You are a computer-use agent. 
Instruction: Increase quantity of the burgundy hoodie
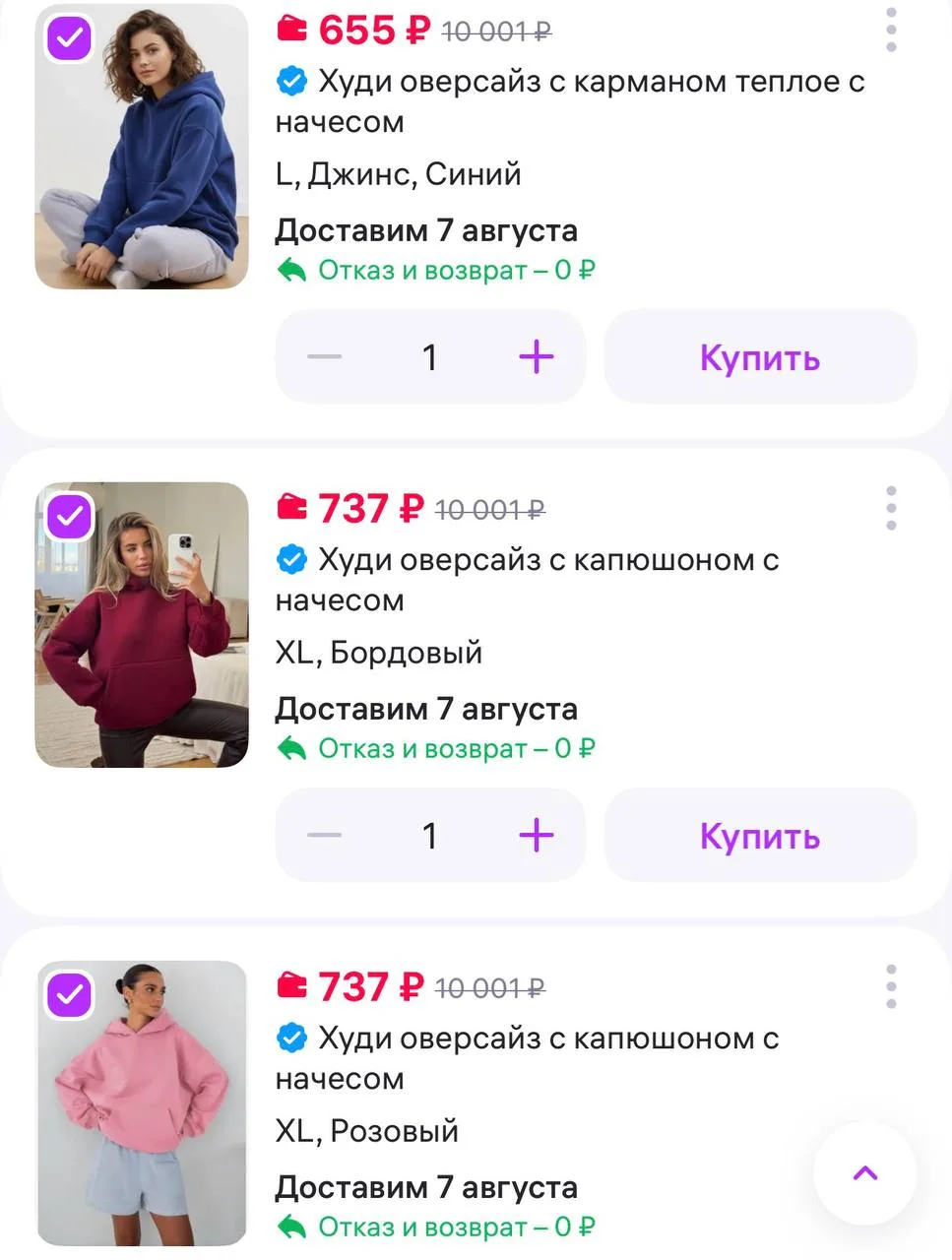(537, 835)
